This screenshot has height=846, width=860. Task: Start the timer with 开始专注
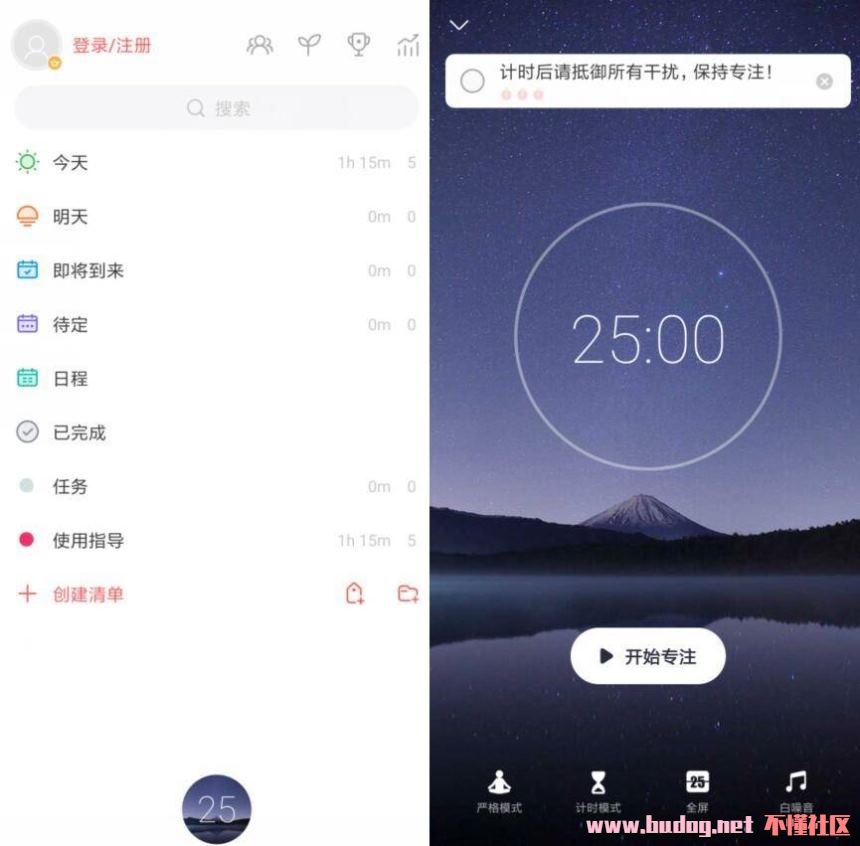(x=648, y=656)
